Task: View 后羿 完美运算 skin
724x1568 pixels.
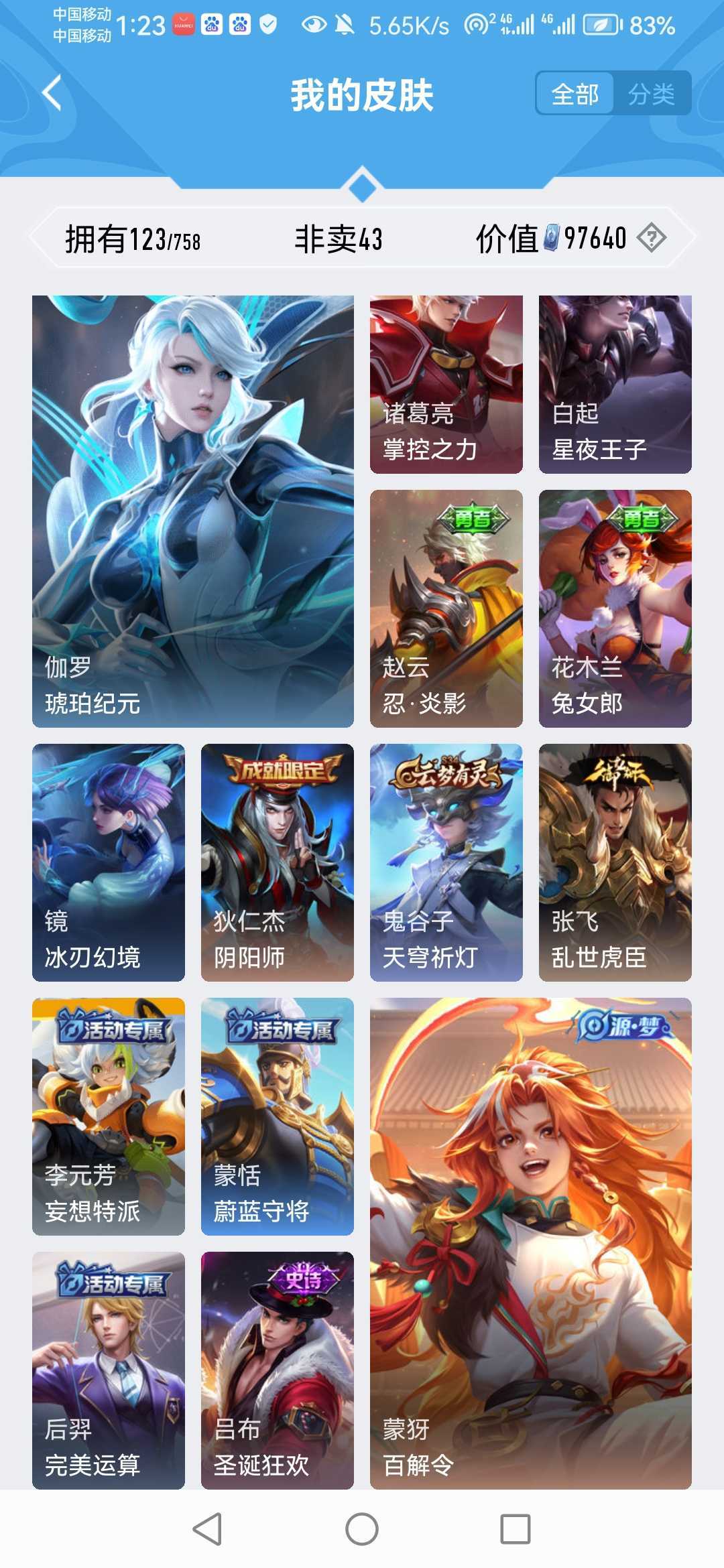Action: [x=108, y=1370]
